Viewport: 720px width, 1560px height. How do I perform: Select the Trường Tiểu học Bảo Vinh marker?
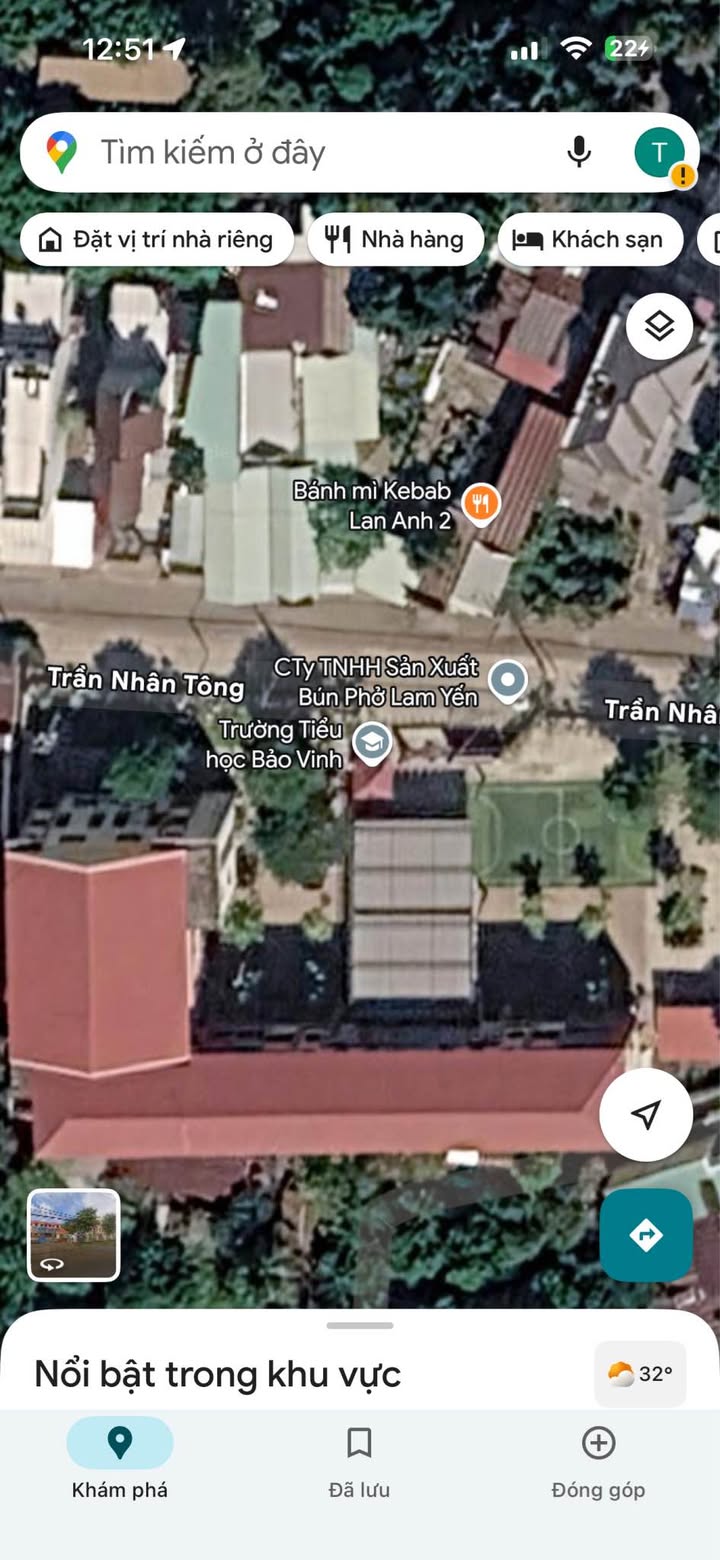373,743
